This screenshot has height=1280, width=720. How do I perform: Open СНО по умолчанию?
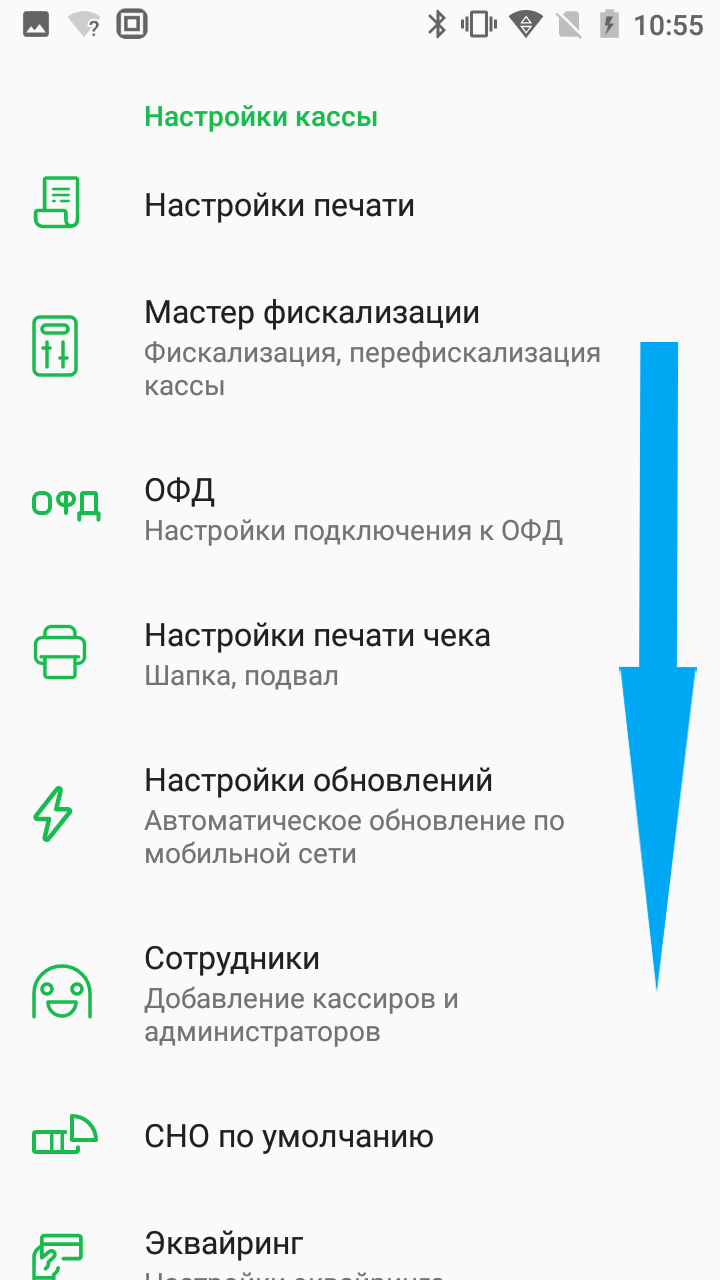tap(289, 1137)
